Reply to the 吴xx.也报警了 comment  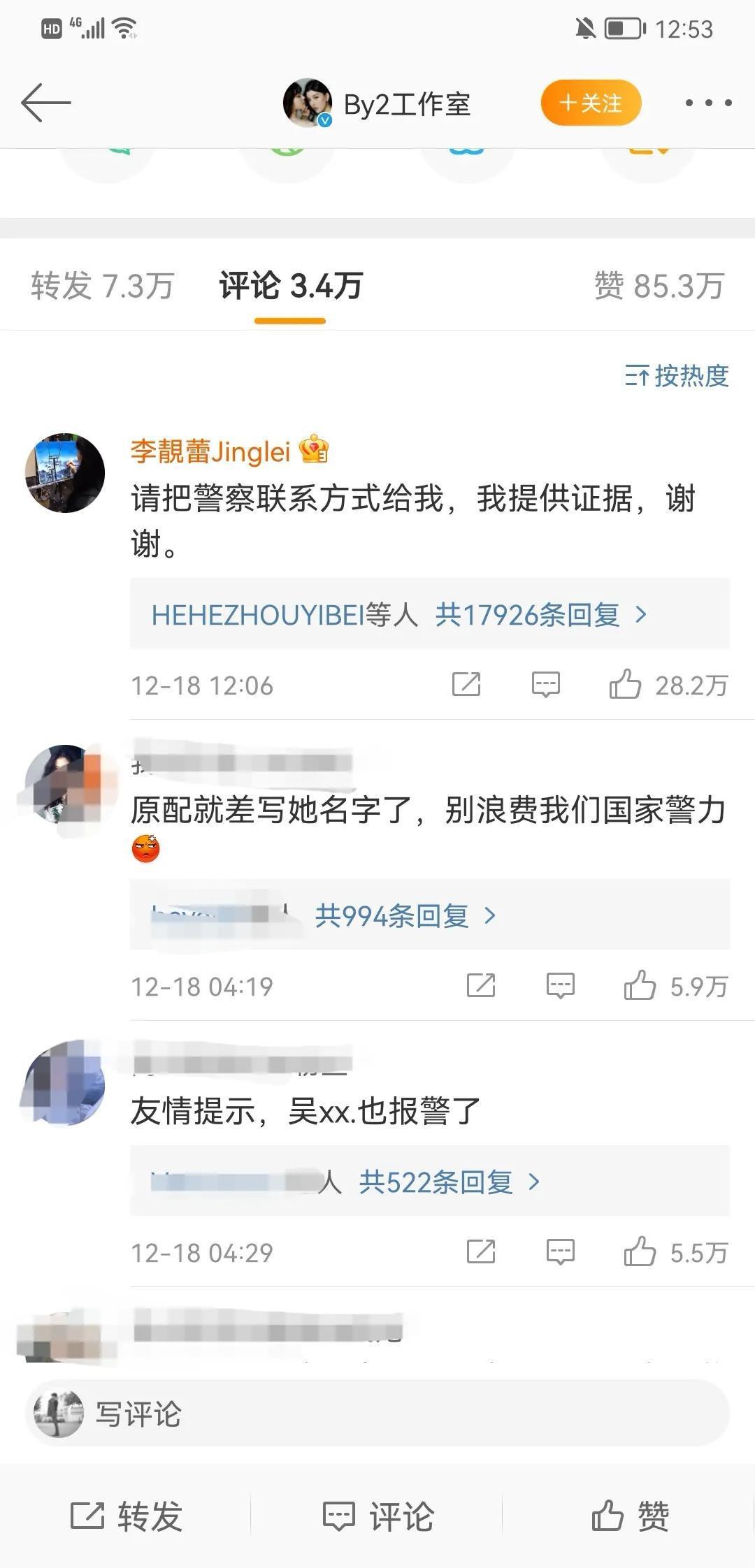(561, 1252)
